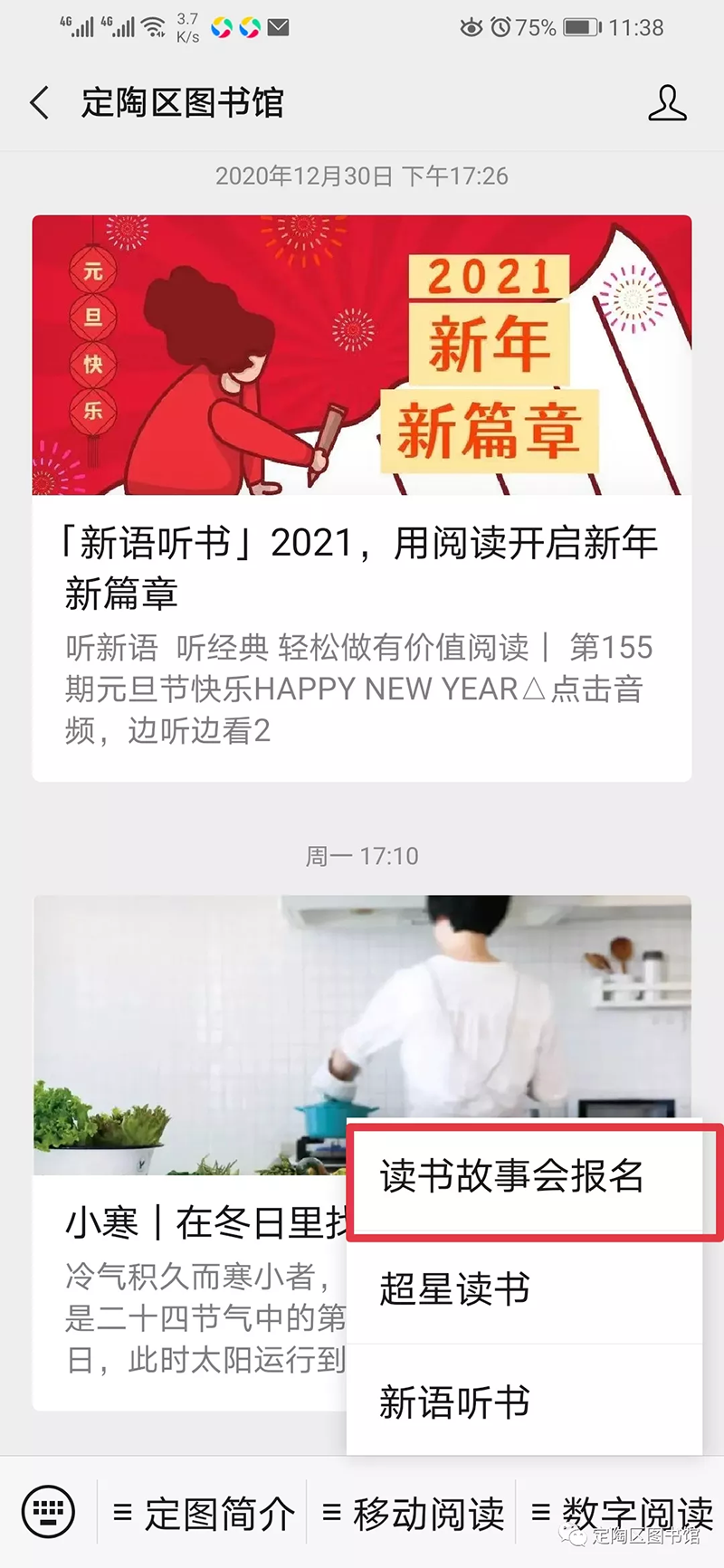Open the 定图简介 menu
This screenshot has width=724, height=1568.
click(x=203, y=1513)
